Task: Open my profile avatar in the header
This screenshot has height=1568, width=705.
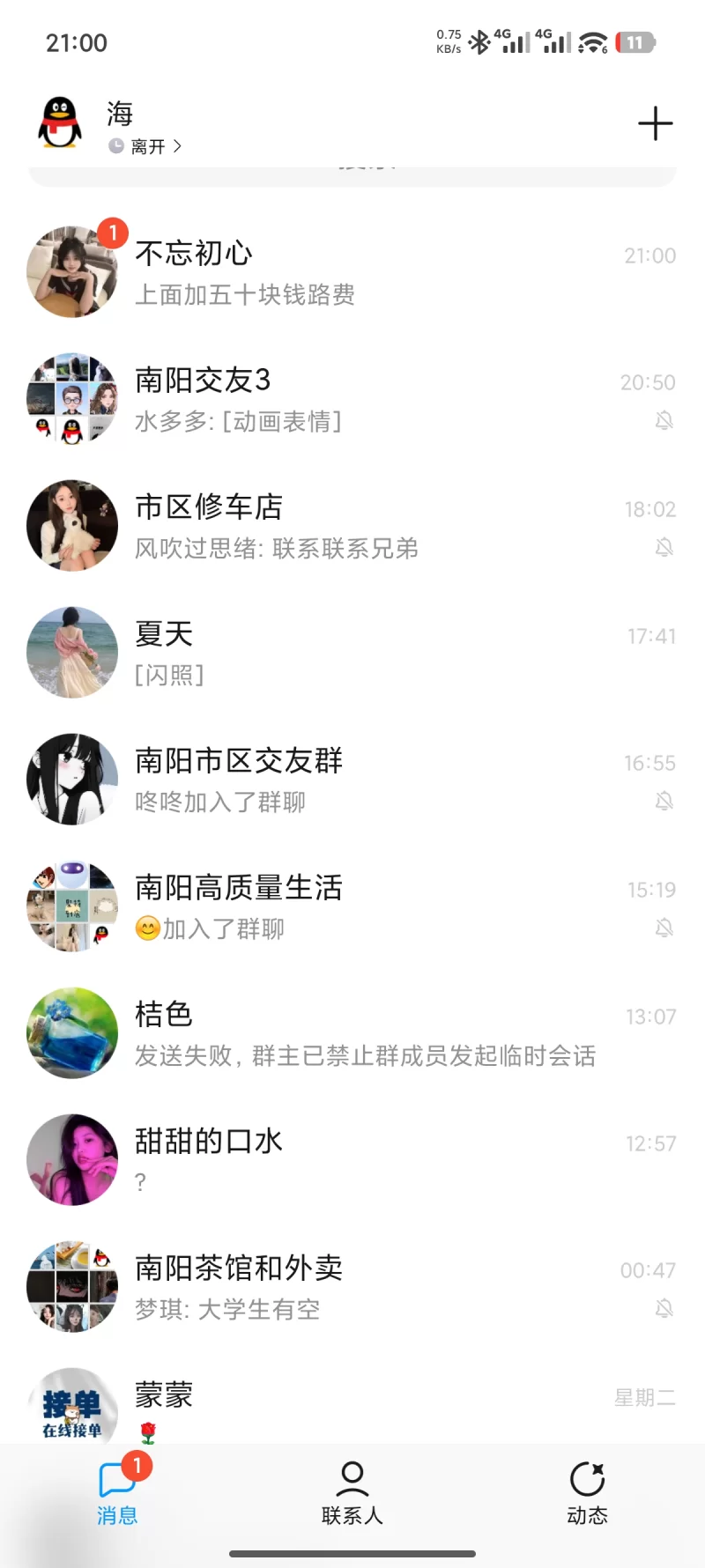Action: [60, 123]
